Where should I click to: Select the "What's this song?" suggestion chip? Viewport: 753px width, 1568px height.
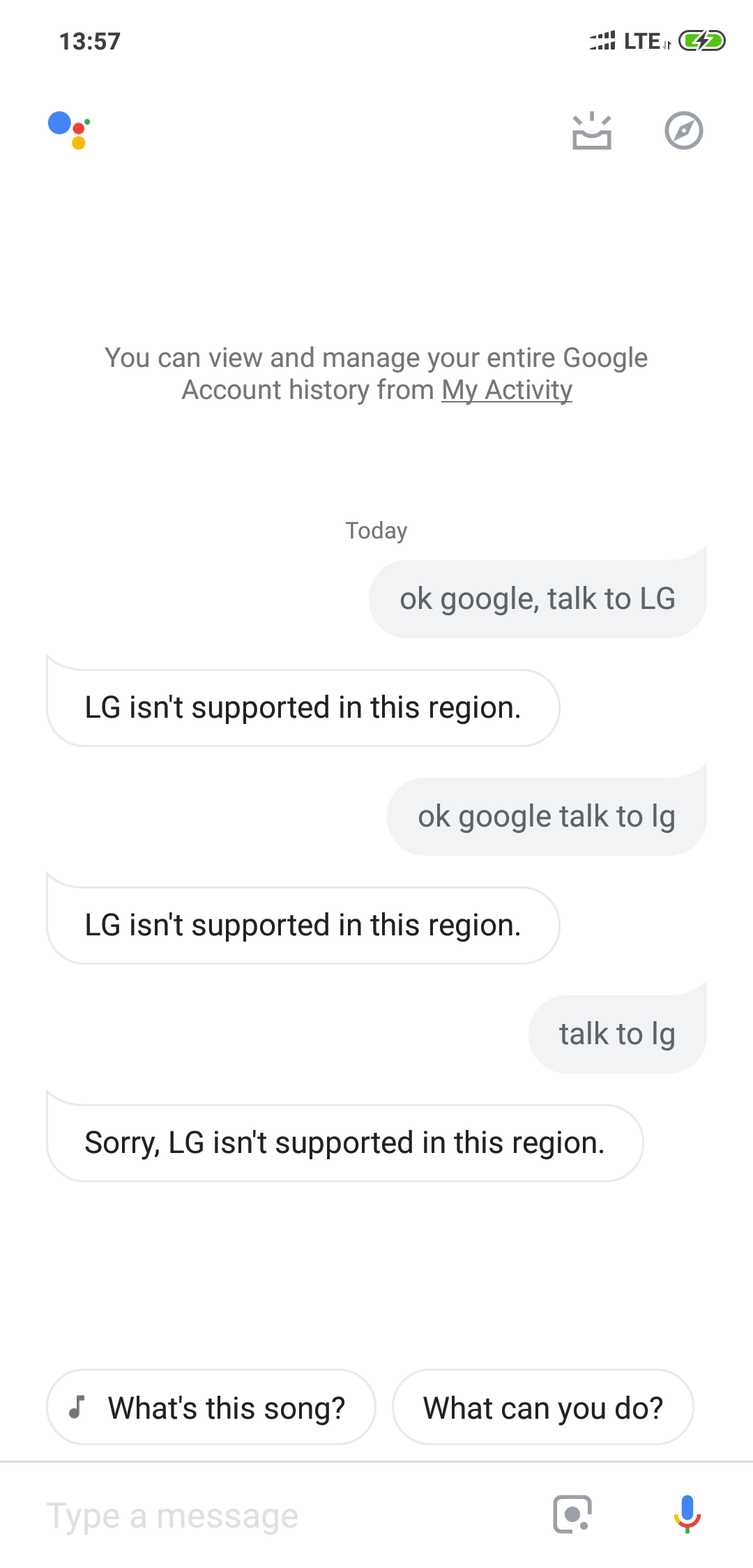[211, 1408]
